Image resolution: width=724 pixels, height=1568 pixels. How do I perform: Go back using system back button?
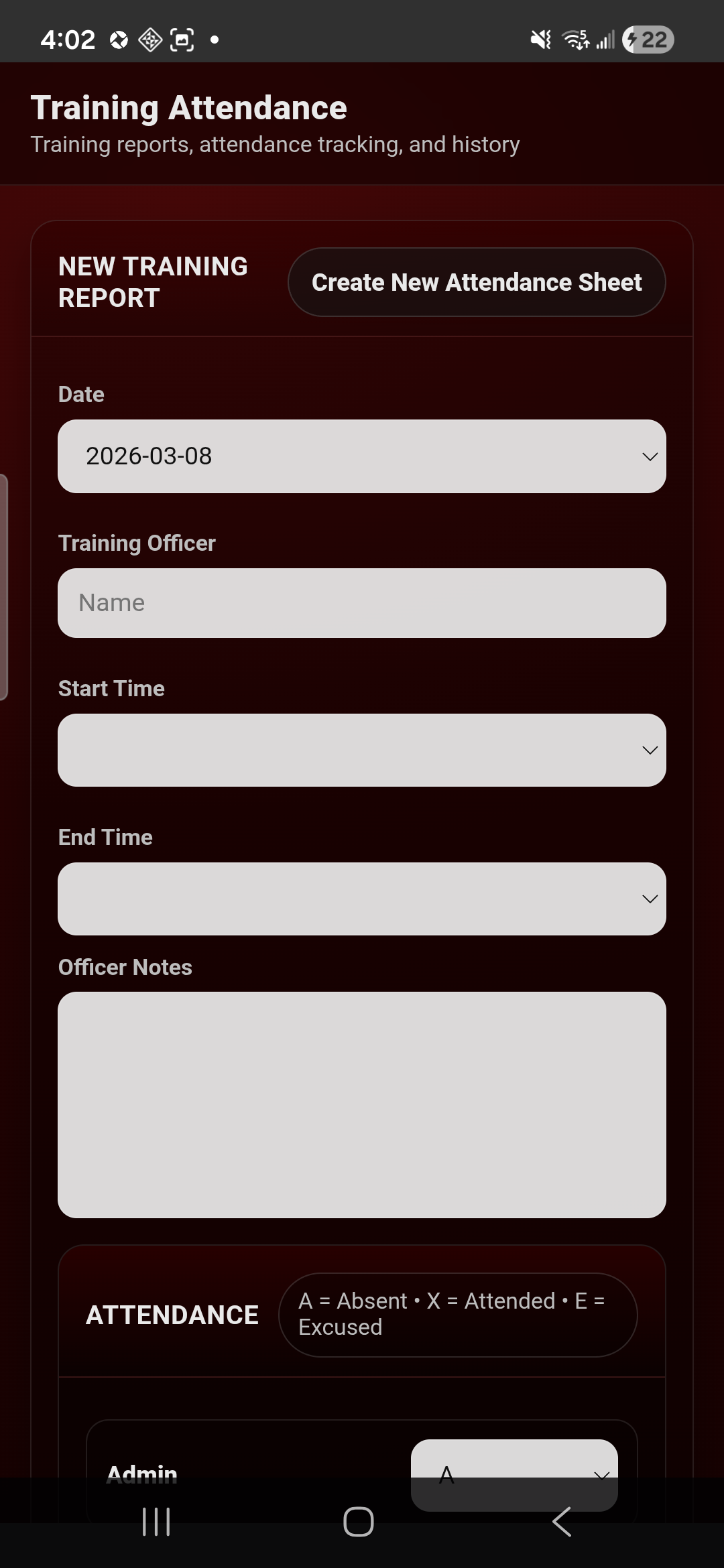click(x=562, y=1522)
